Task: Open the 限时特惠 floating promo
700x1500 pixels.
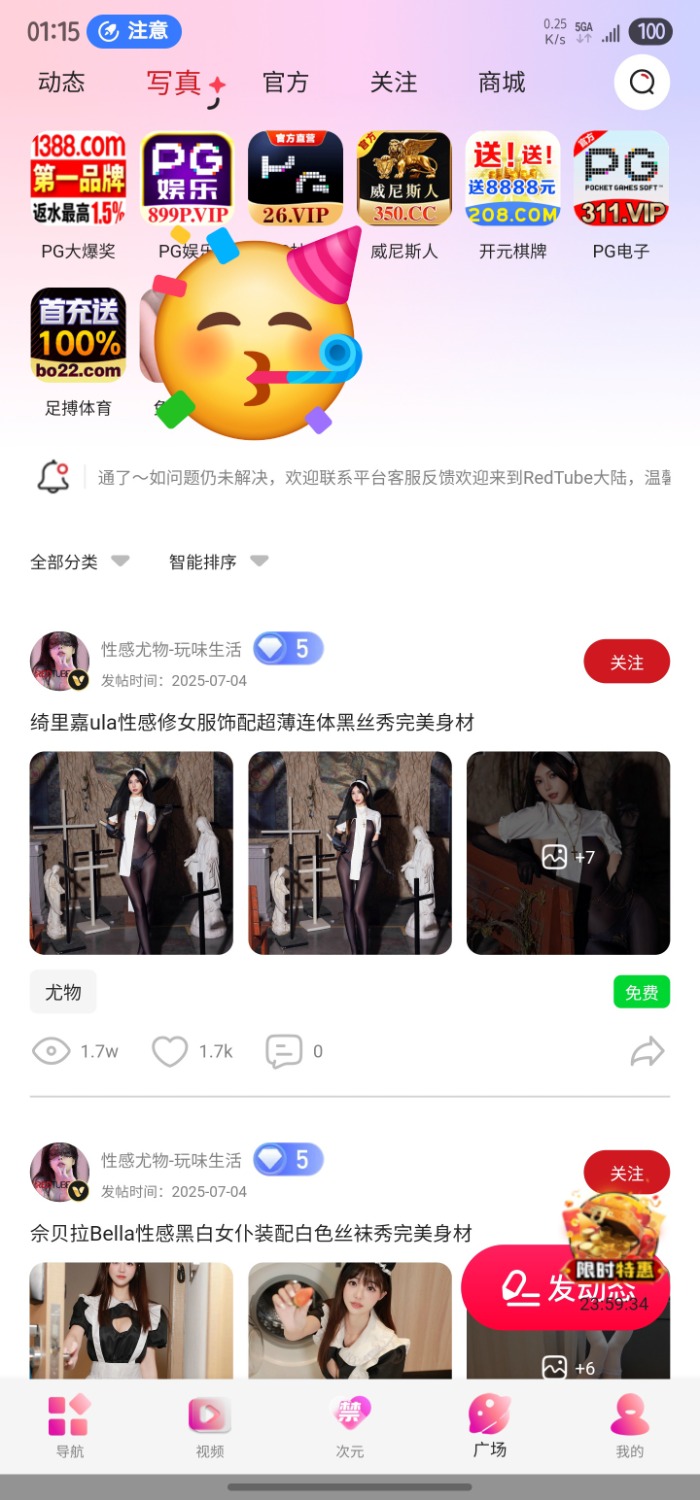Action: tap(613, 1238)
